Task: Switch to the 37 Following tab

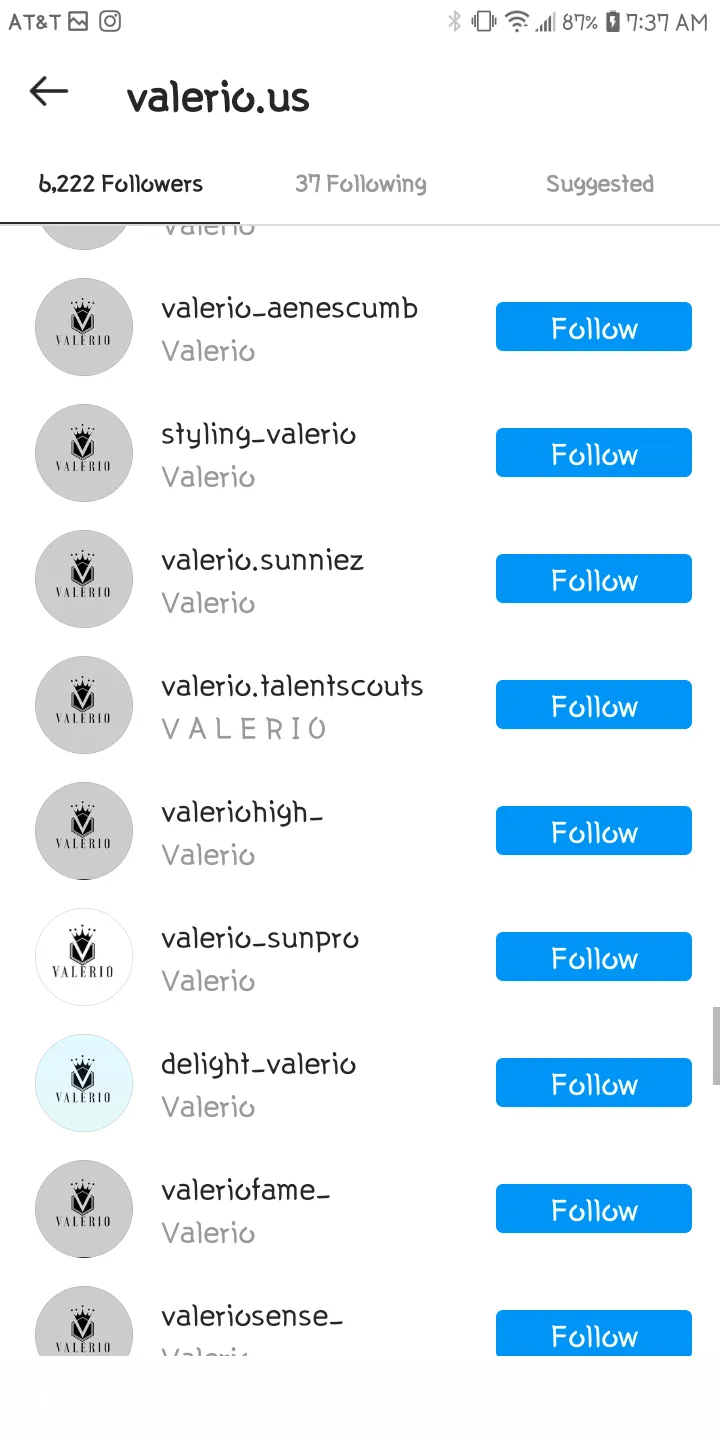Action: click(x=360, y=184)
